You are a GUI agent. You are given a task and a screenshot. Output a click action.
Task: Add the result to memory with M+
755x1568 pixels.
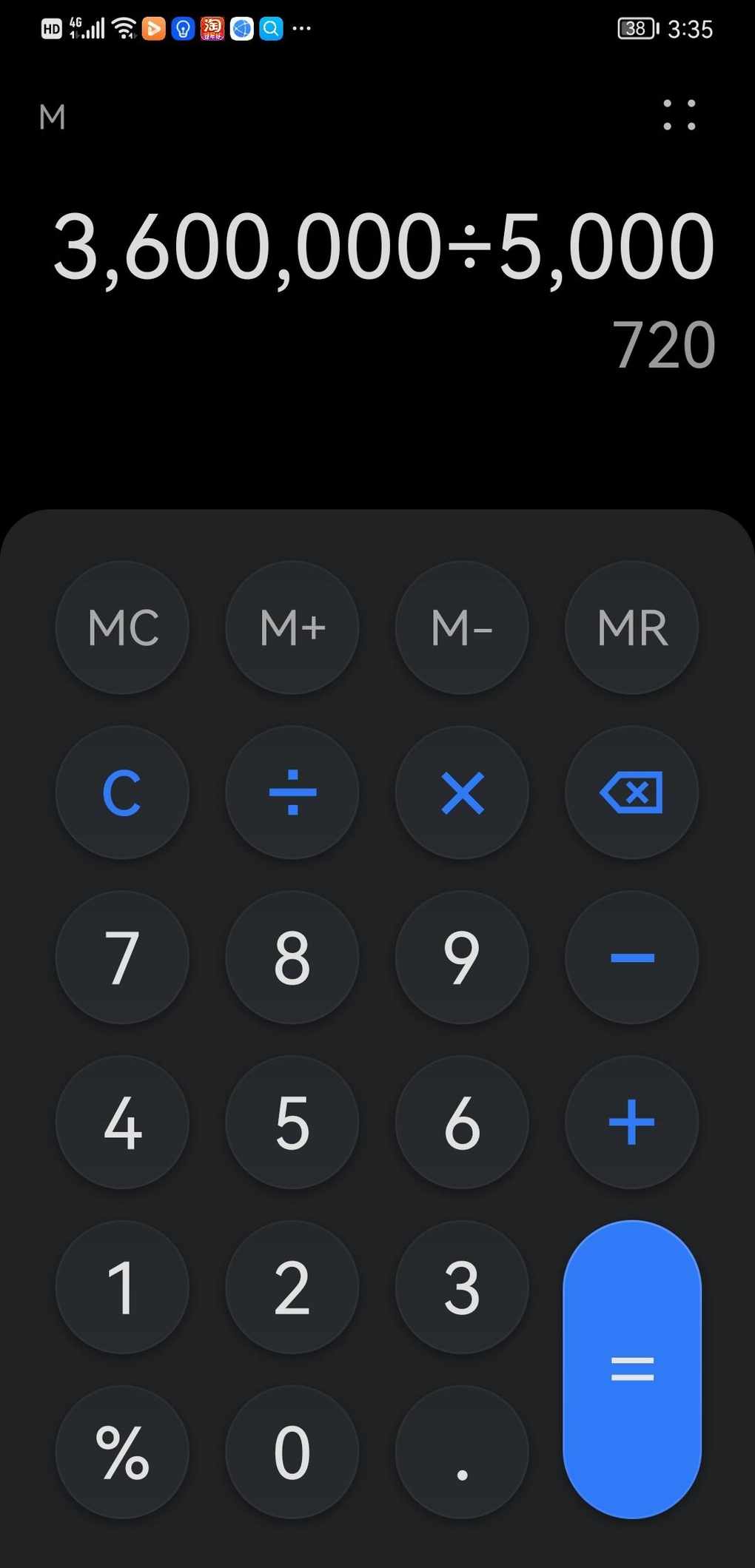click(x=292, y=627)
